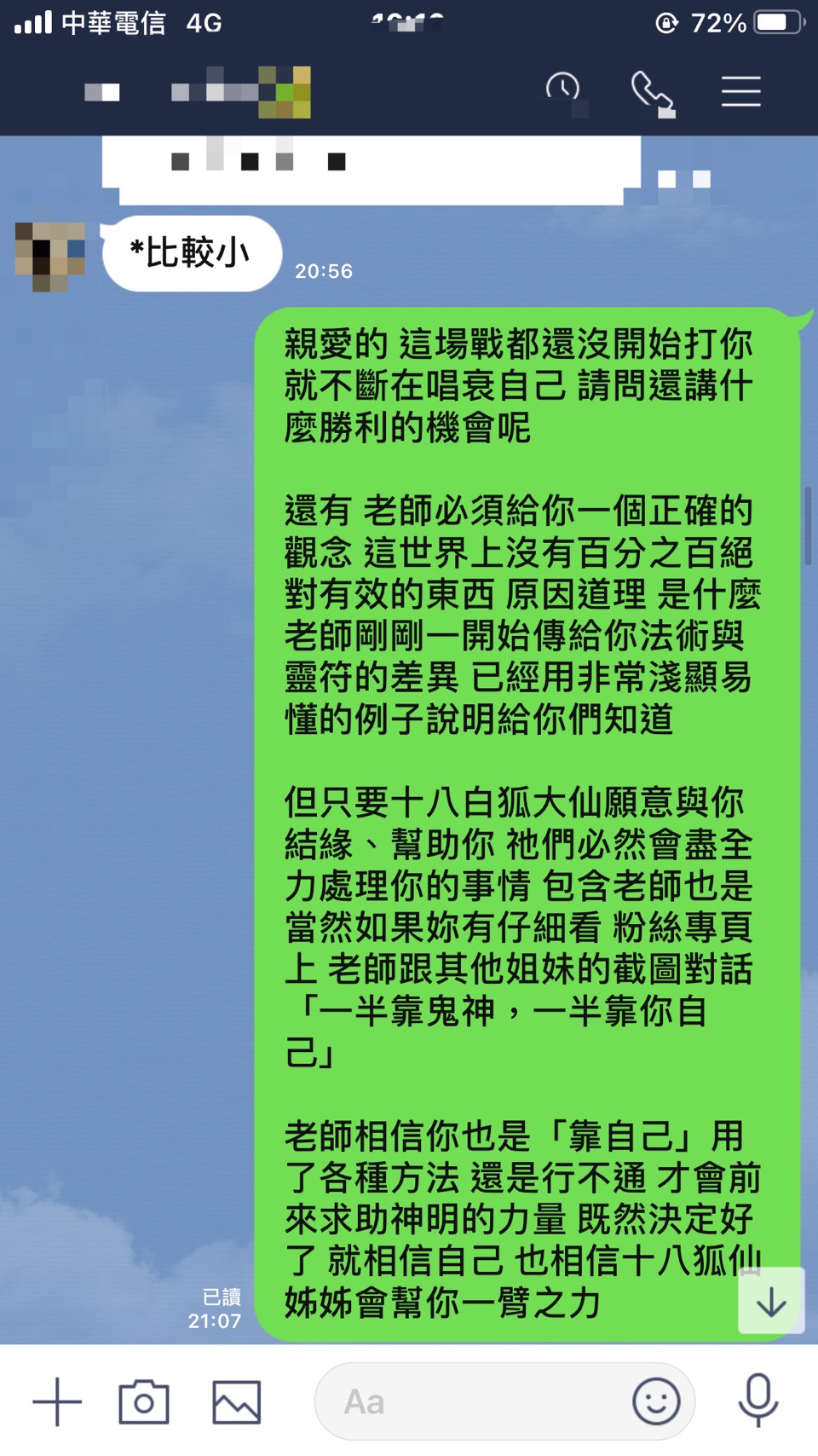This screenshot has width=818, height=1456.
Task: Open the chat hamburger menu
Action: point(740,91)
